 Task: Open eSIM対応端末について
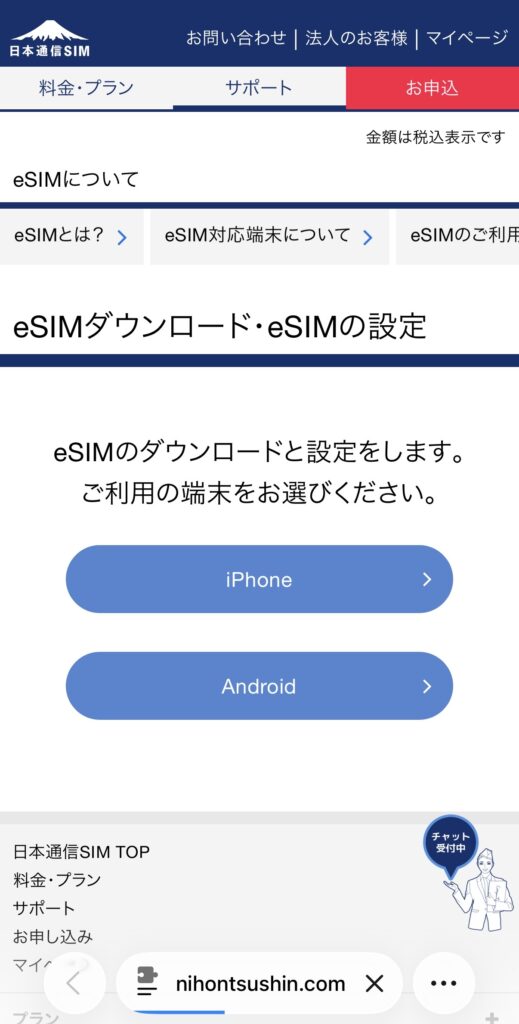point(269,236)
